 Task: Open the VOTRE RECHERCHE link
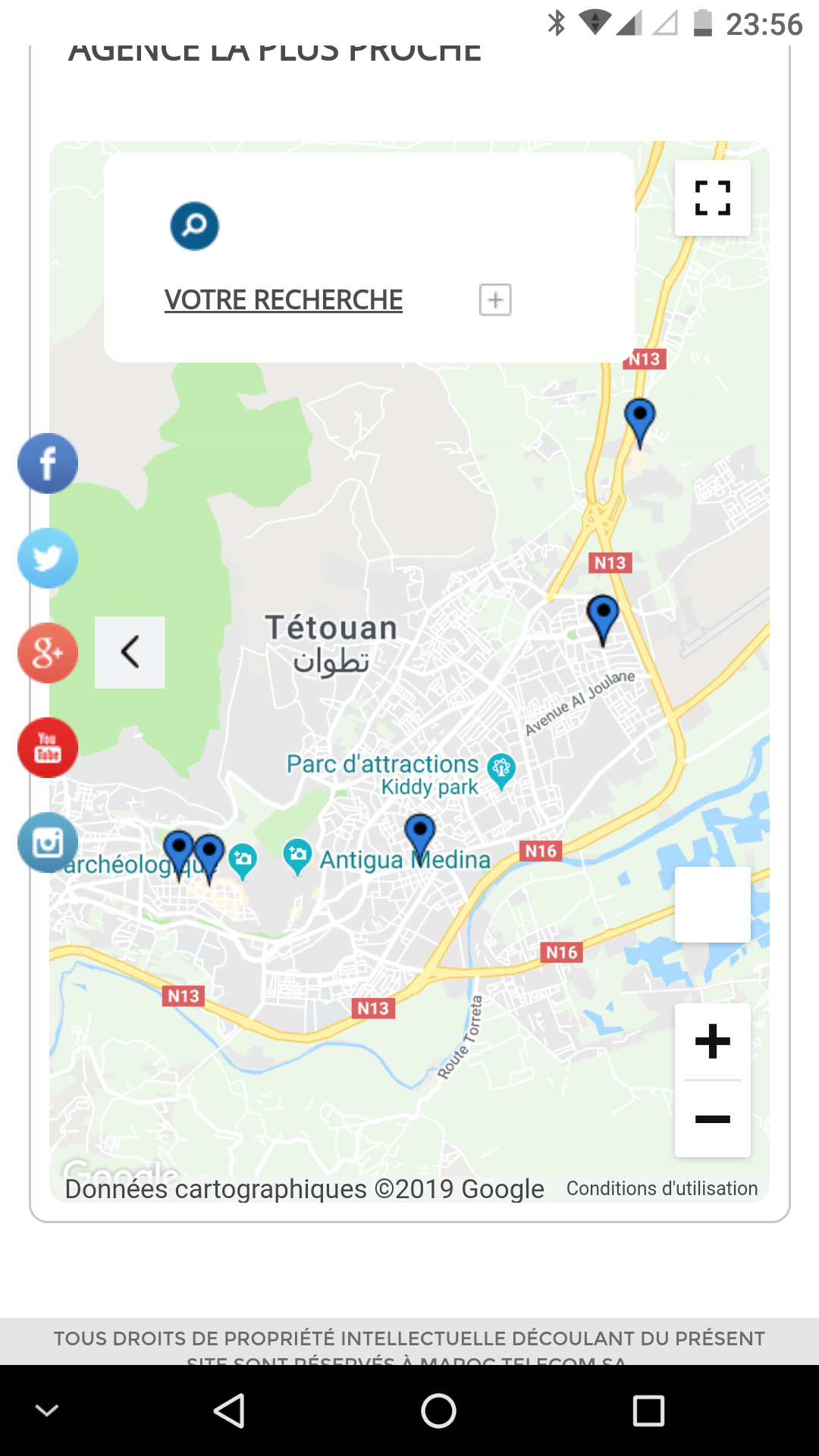coord(284,300)
